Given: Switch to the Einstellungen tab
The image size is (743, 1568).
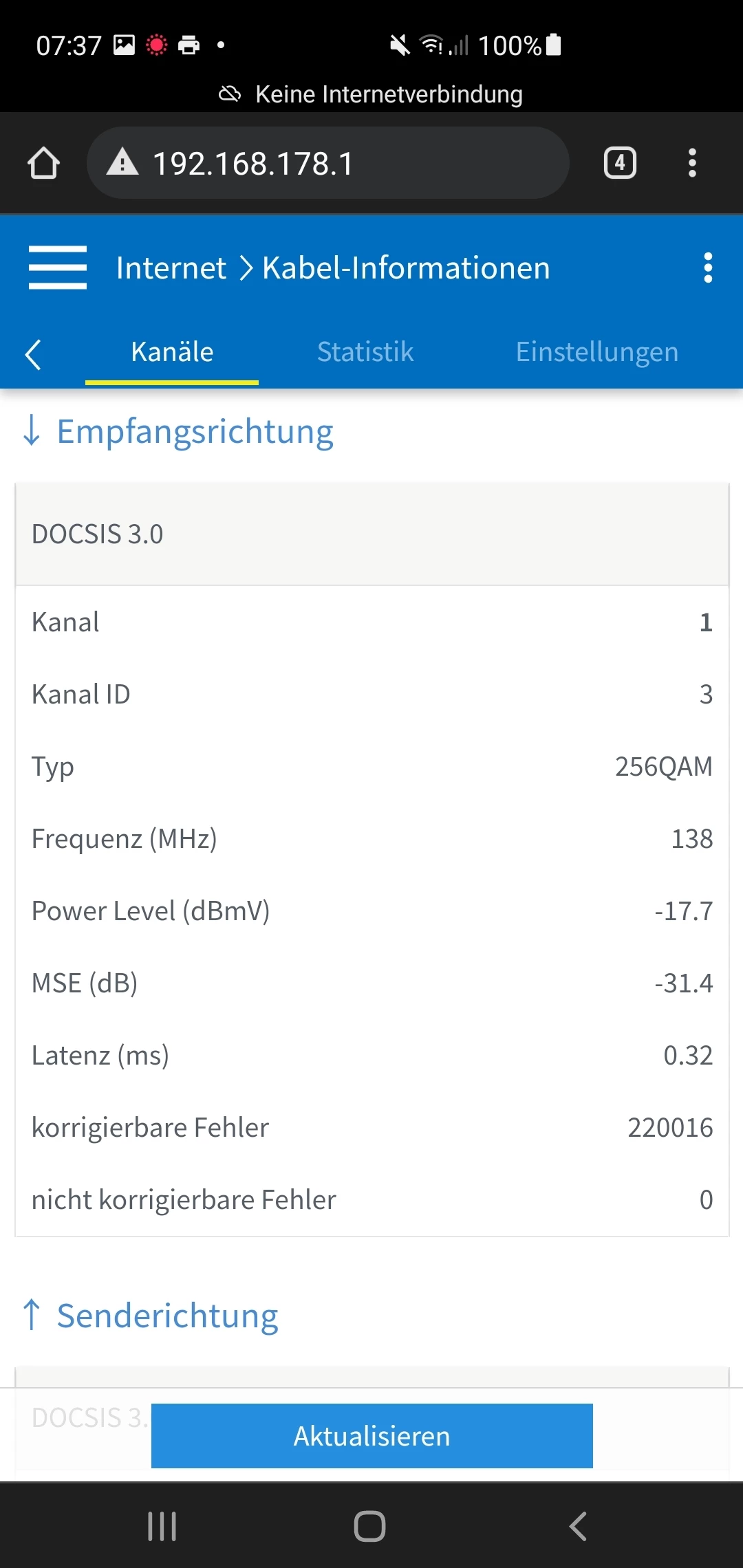Looking at the screenshot, I should (597, 353).
